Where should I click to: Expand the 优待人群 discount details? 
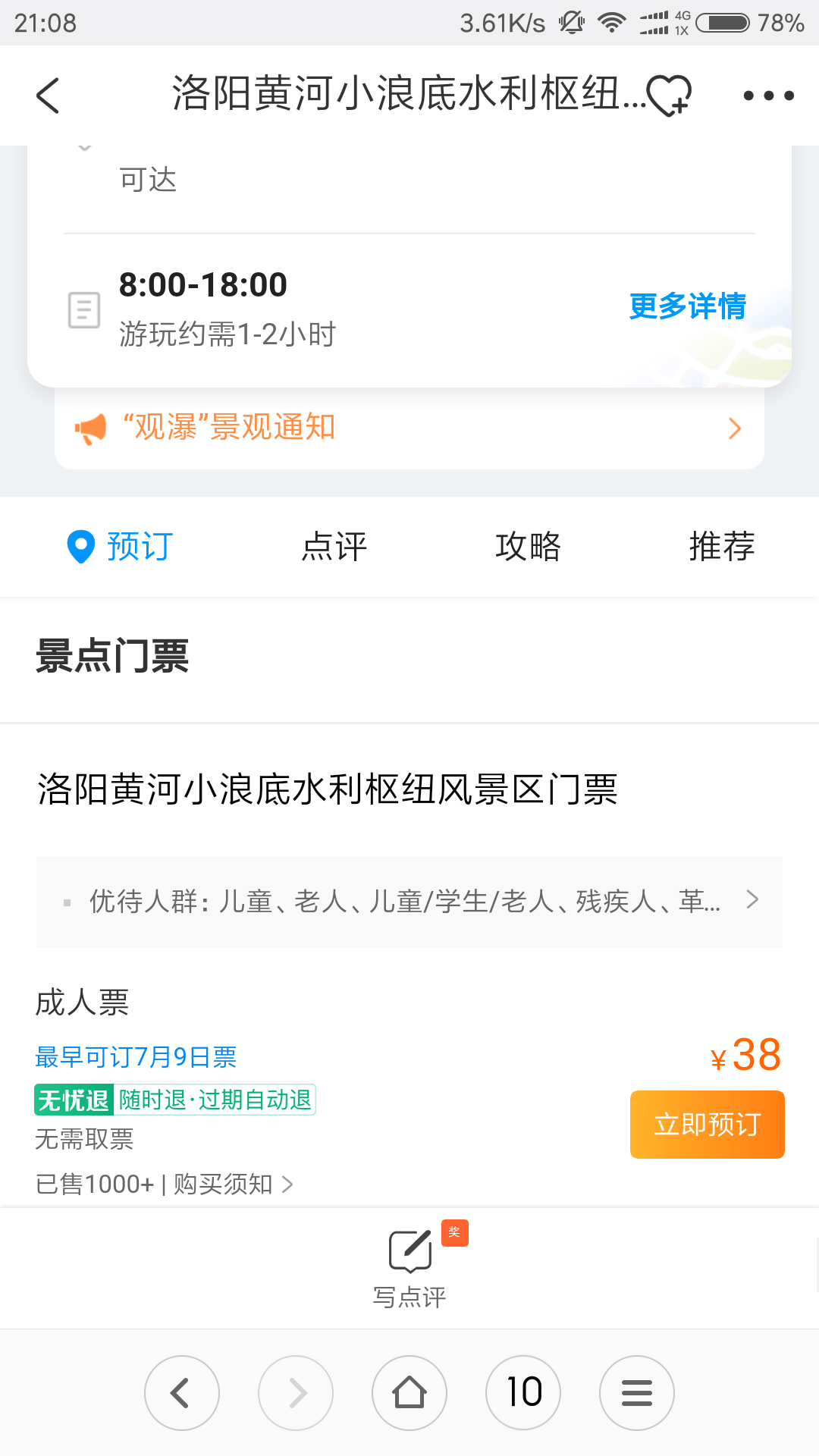point(409,901)
